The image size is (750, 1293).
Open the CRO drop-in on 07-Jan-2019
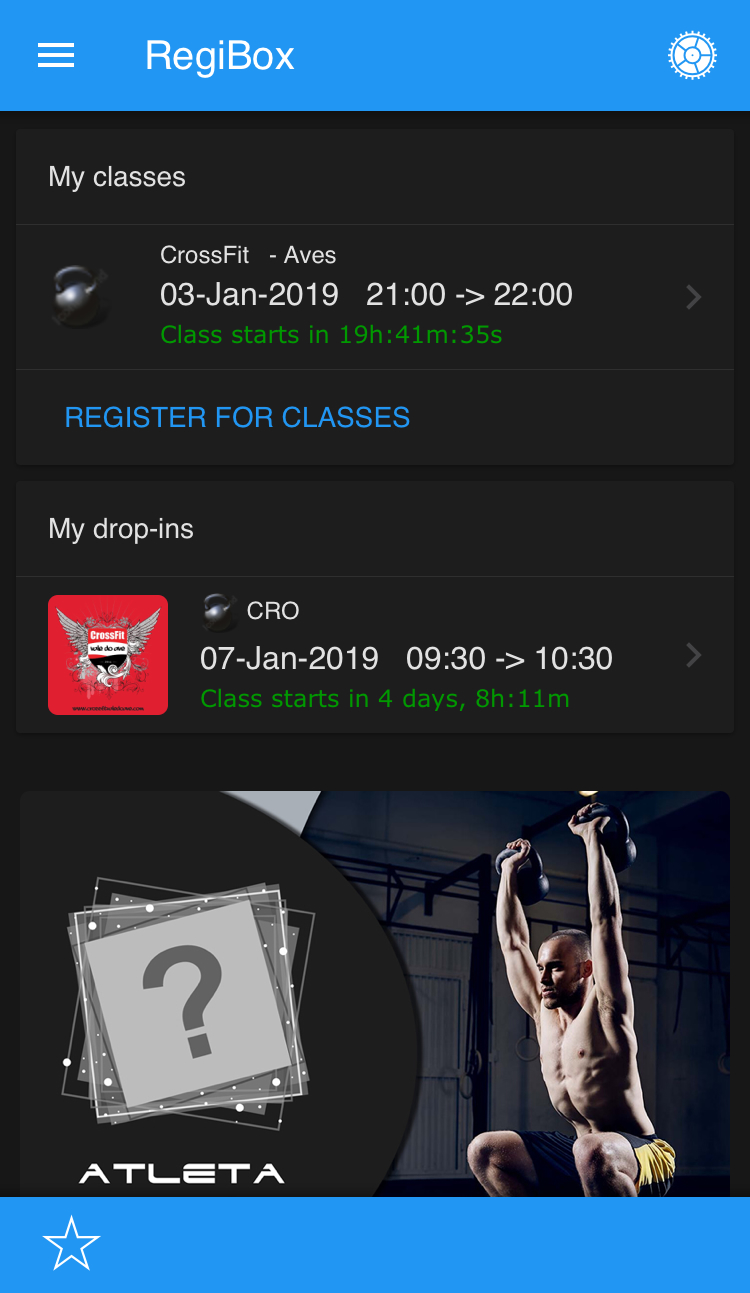coord(375,655)
